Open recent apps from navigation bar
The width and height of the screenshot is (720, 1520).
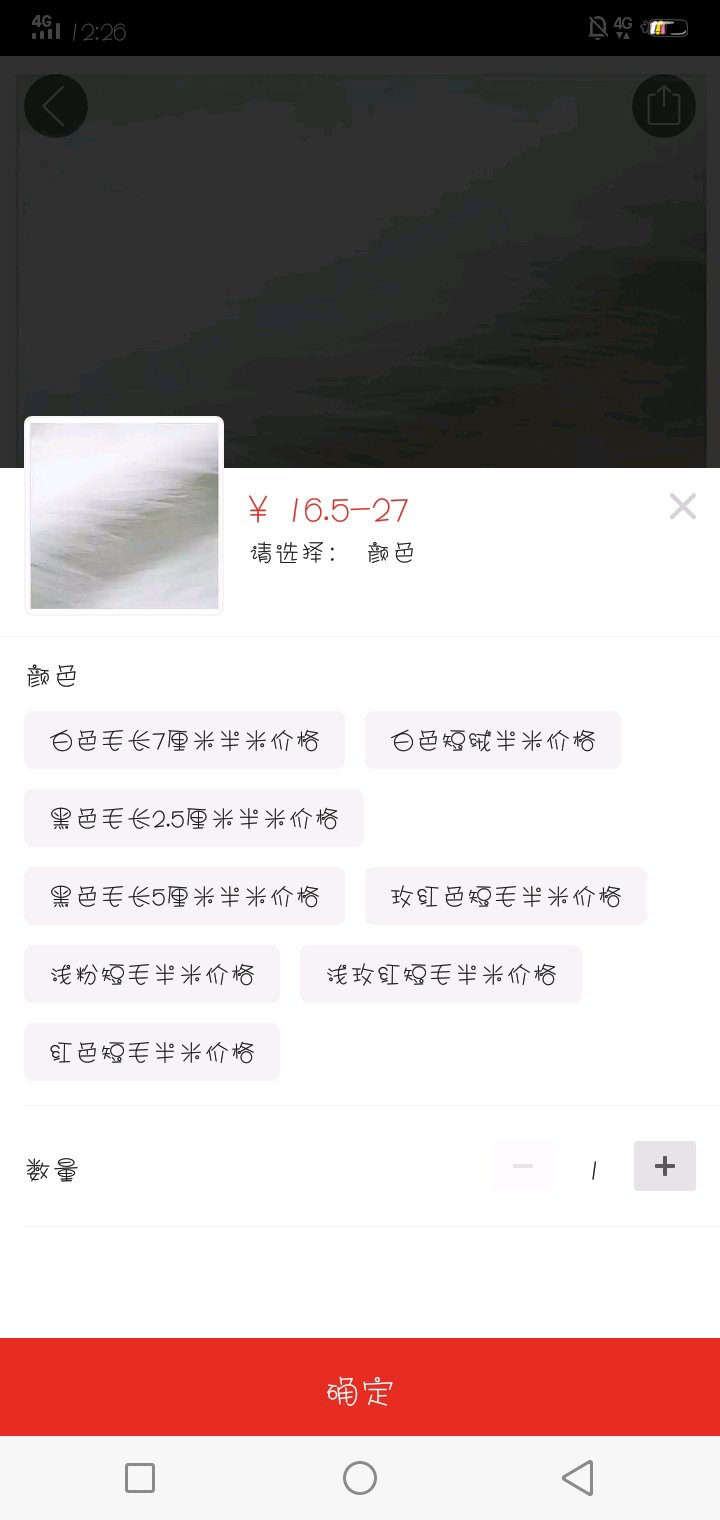click(x=140, y=1478)
